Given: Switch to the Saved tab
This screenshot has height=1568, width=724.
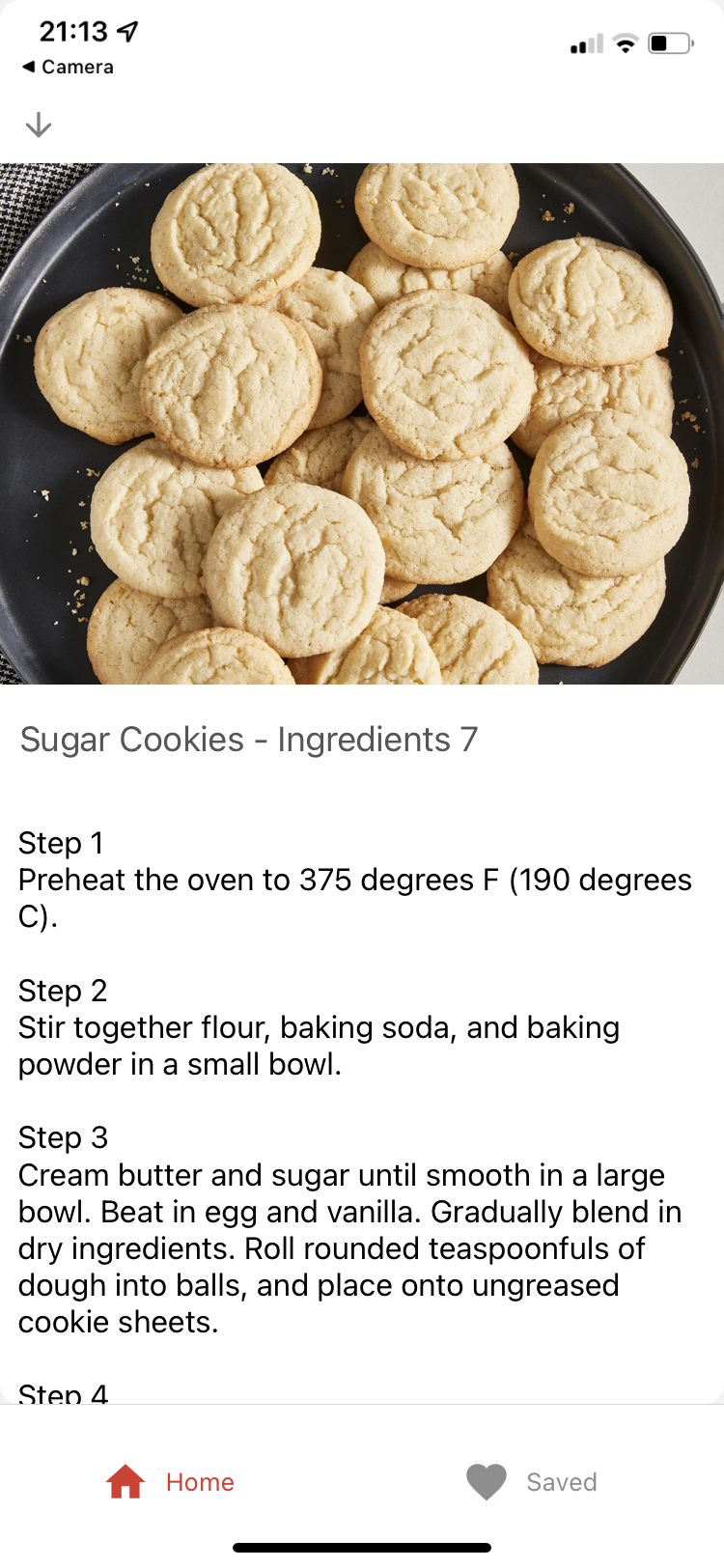Looking at the screenshot, I should click(x=531, y=1481).
